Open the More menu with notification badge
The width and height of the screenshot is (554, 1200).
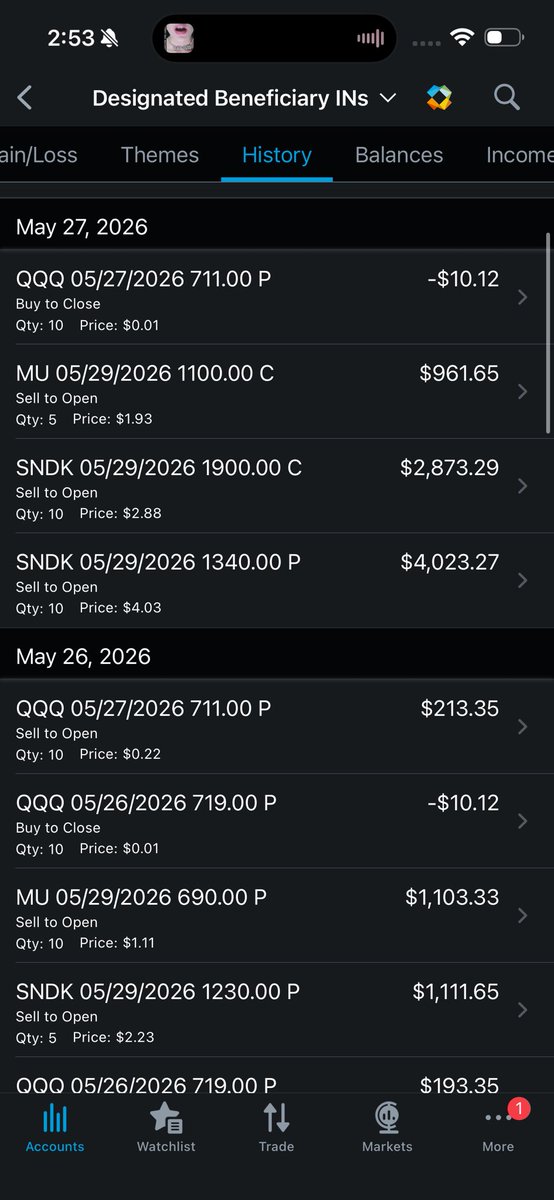tap(498, 1128)
